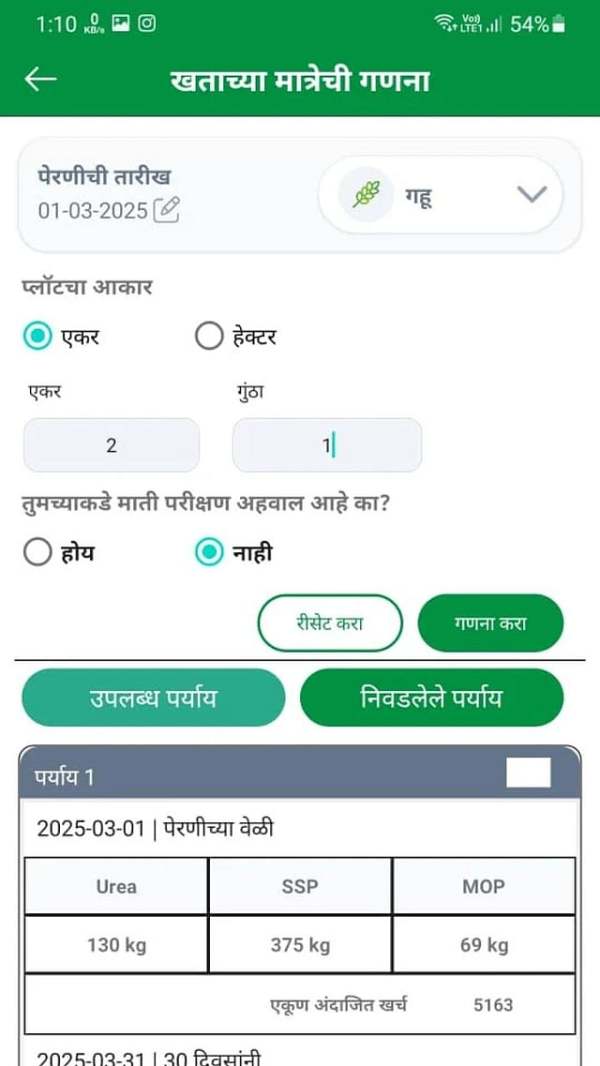Tap the एकर field showing 2
Screen dimensions: 600x1066
[x=111, y=445]
